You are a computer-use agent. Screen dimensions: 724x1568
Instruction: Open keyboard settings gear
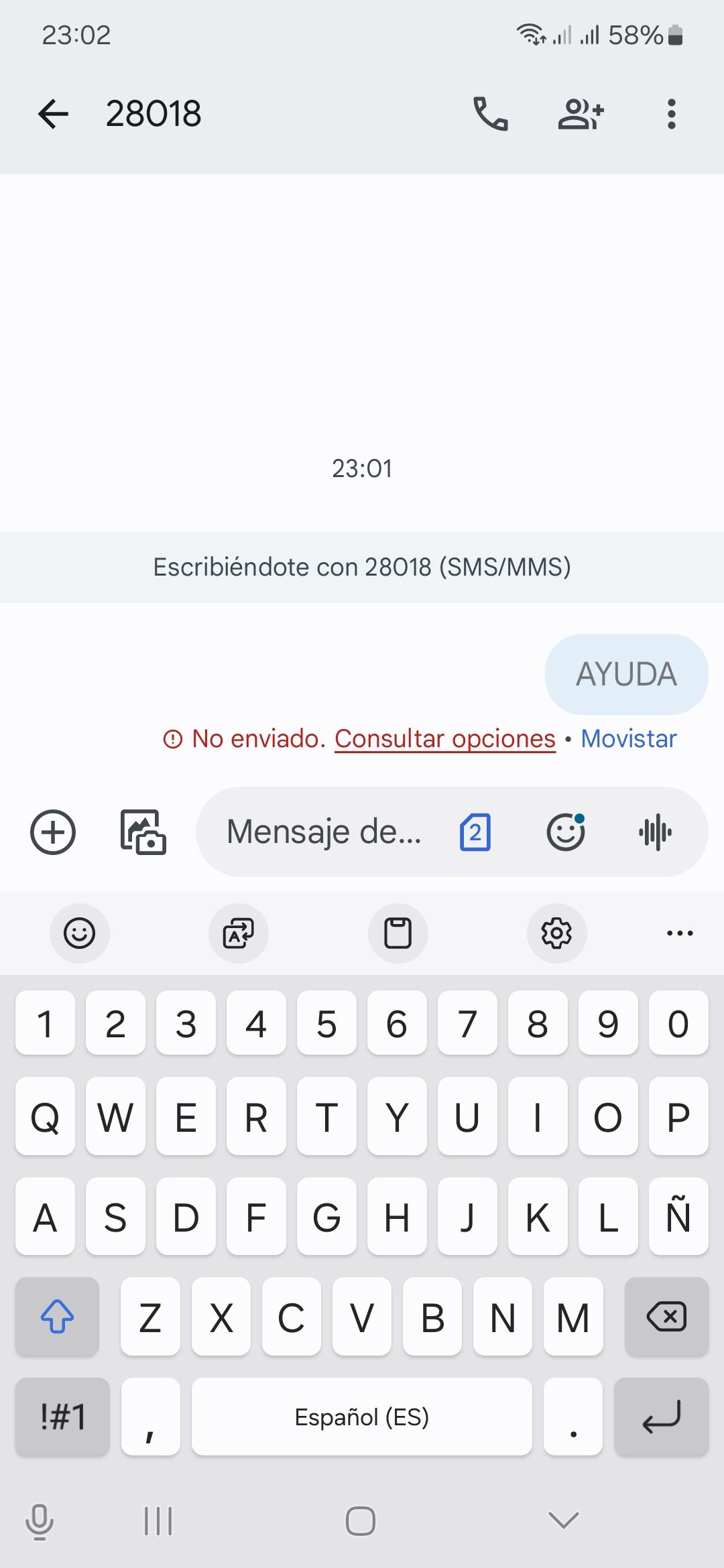(x=556, y=933)
